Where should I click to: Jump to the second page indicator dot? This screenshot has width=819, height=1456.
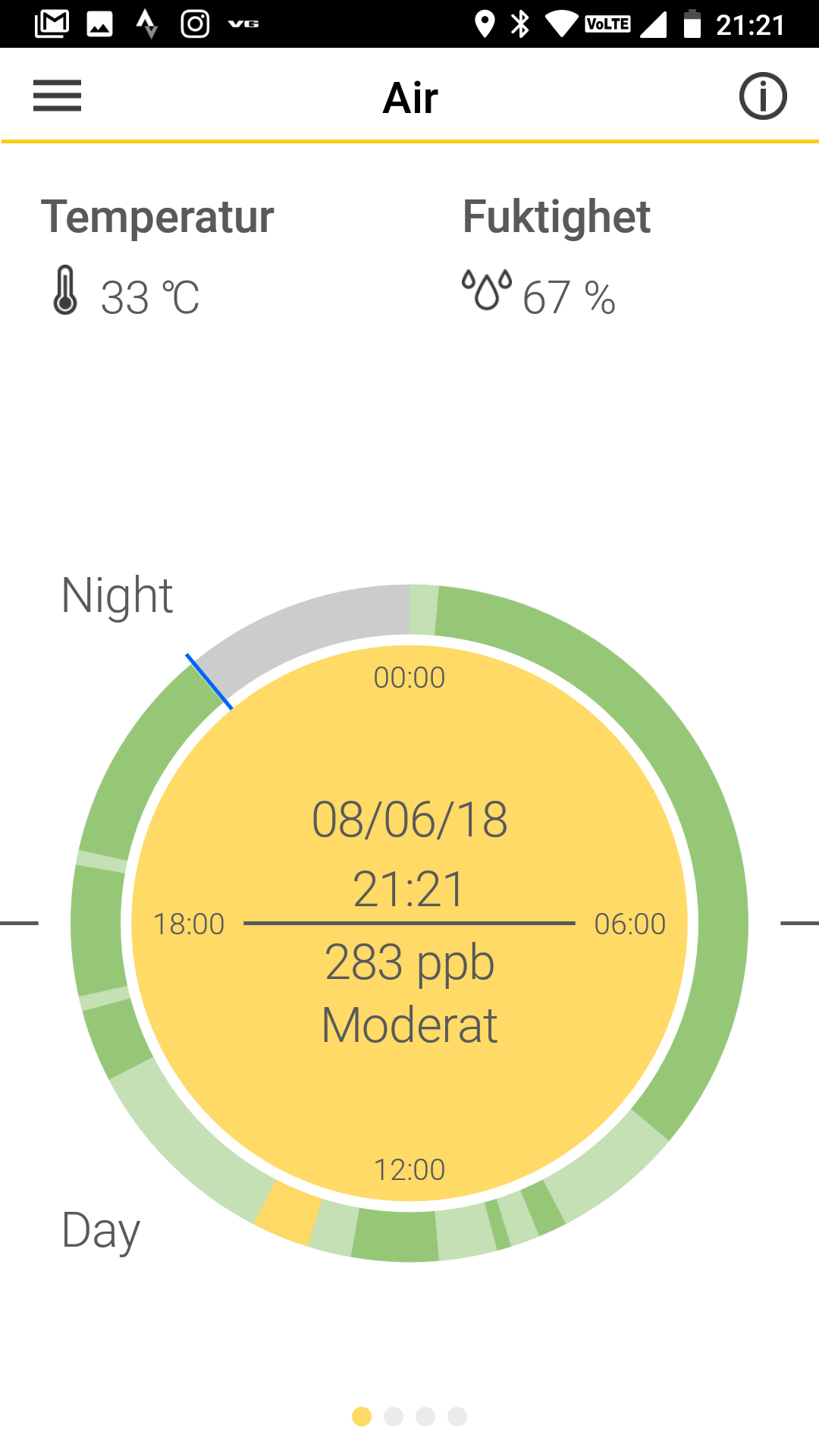tap(394, 1417)
